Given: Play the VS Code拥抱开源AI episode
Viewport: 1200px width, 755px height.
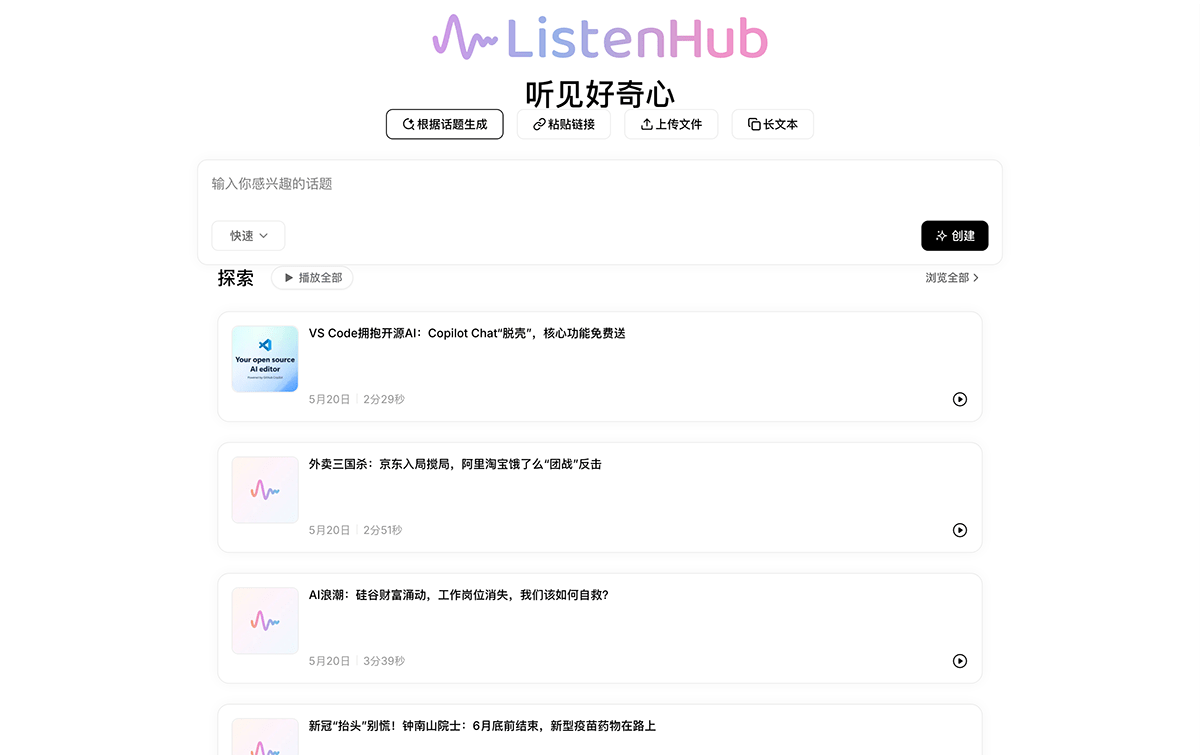Looking at the screenshot, I should 959,399.
